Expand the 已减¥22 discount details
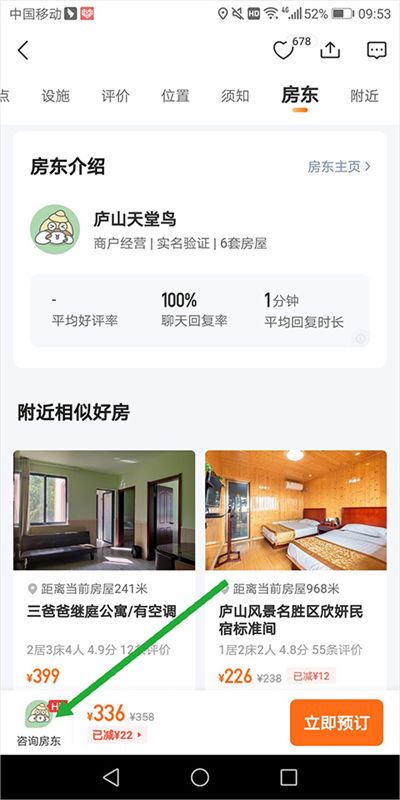This screenshot has width=400, height=800. pos(117,735)
